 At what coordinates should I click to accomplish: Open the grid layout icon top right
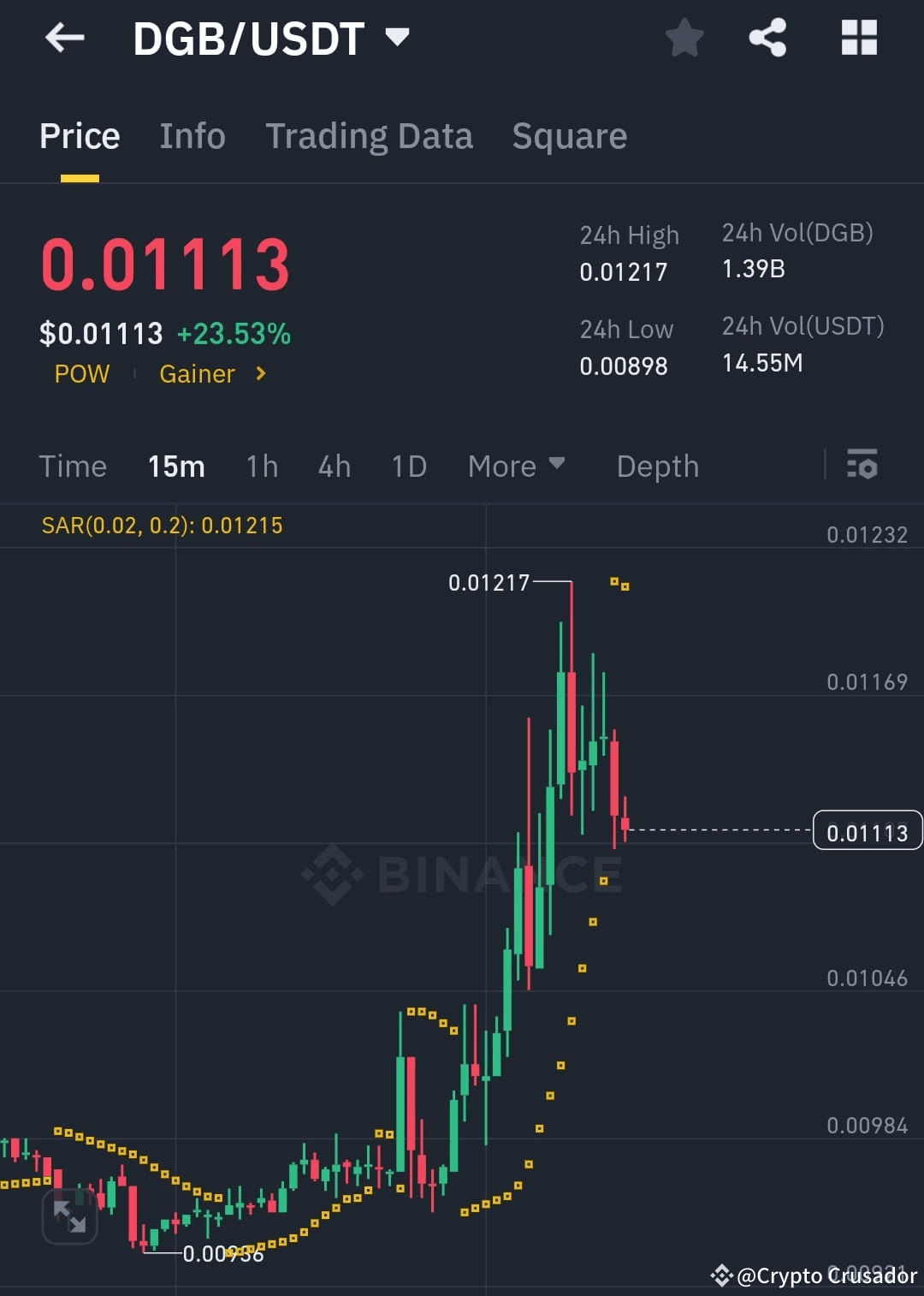858,38
